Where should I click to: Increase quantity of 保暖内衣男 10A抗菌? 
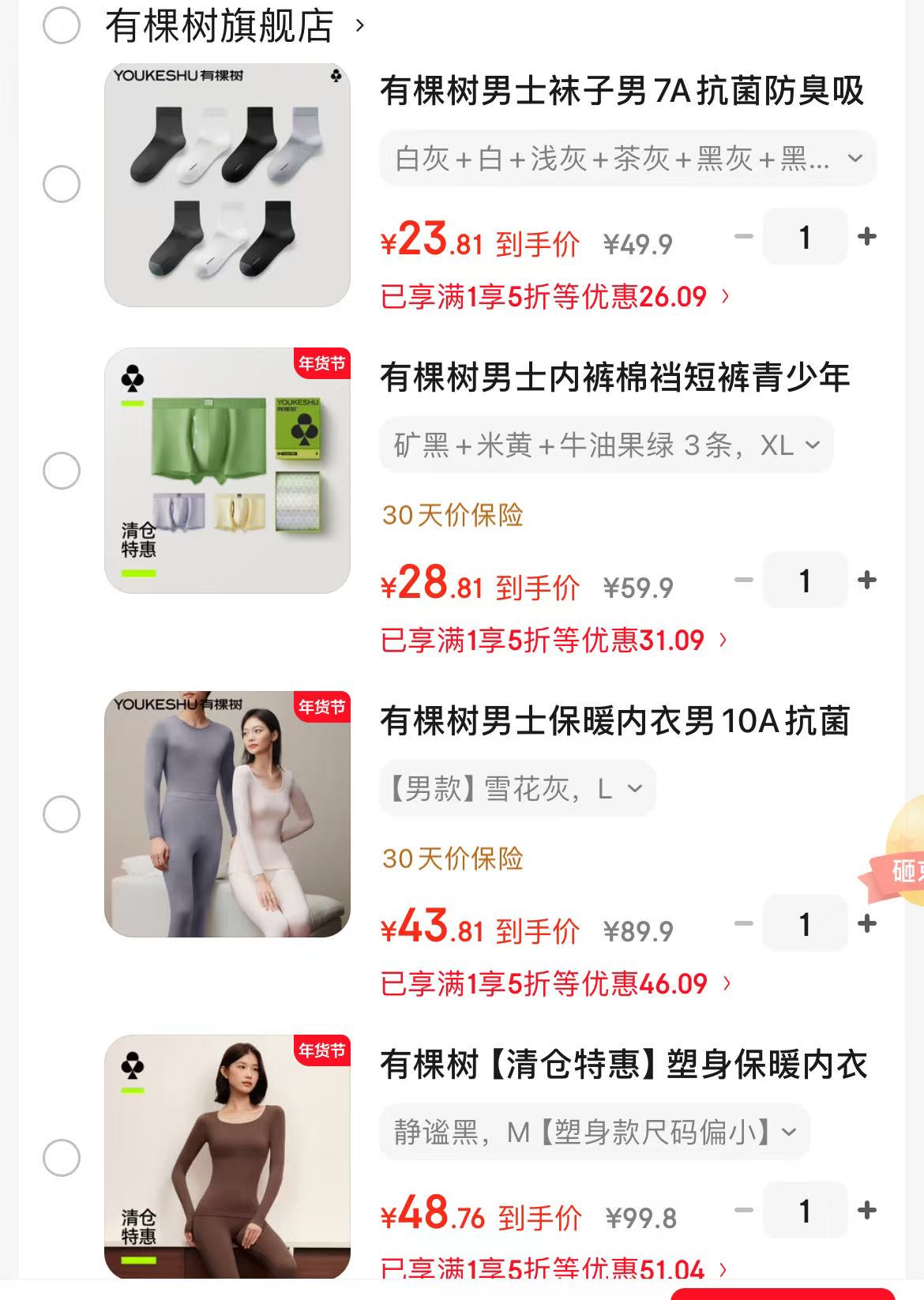[x=867, y=924]
